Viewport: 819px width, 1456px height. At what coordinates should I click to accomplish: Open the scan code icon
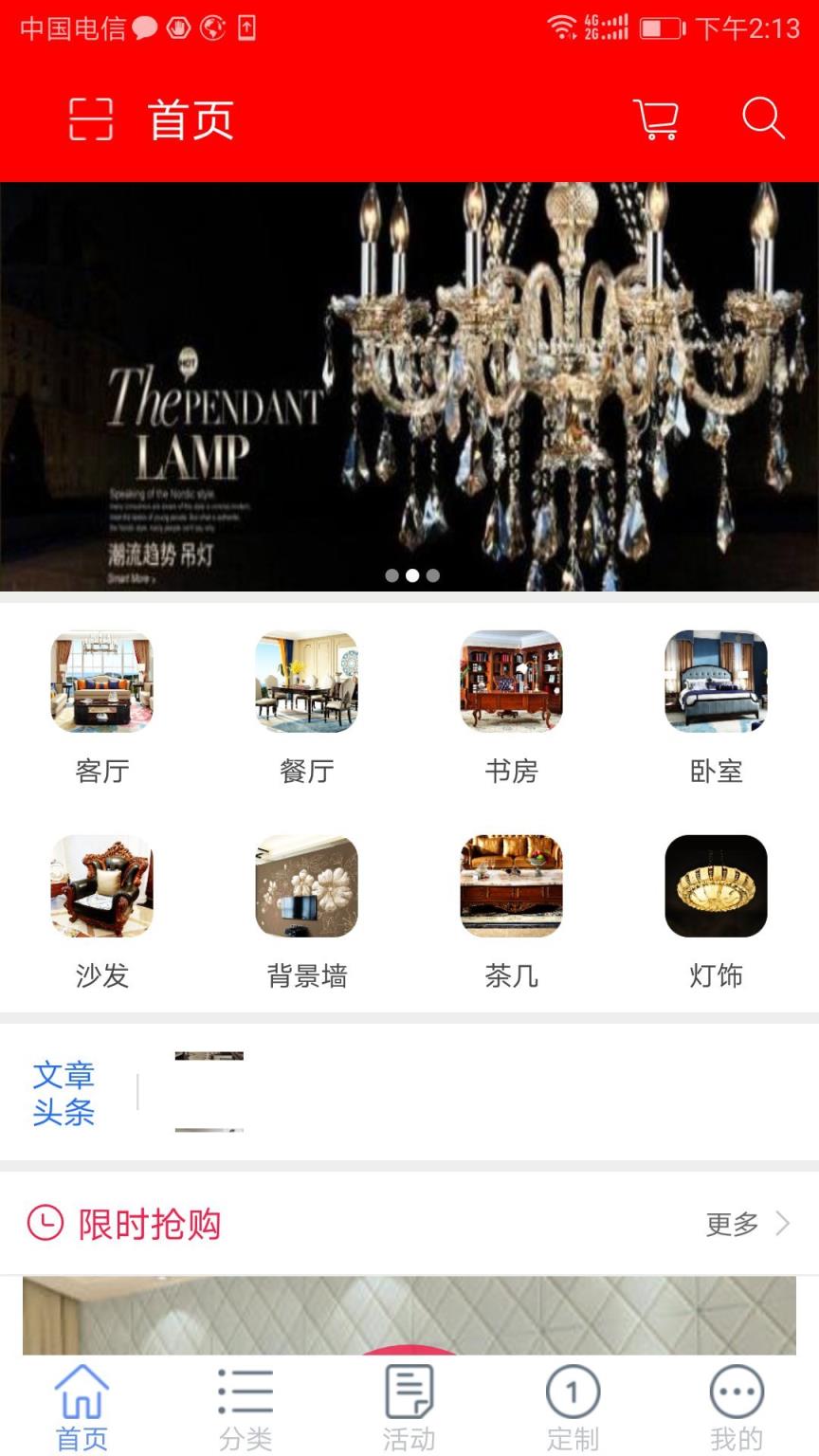tap(90, 119)
